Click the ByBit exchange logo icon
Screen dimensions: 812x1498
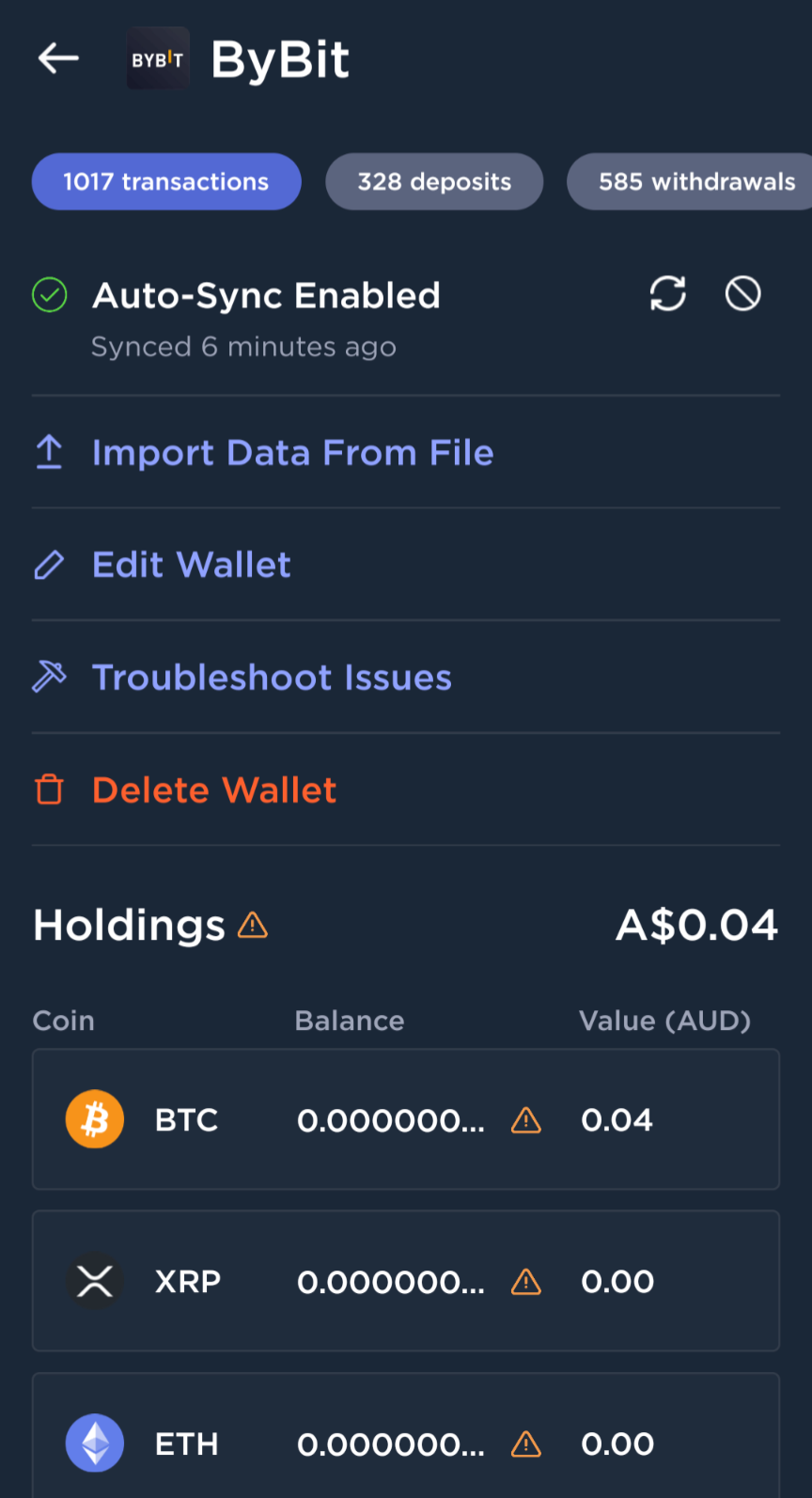(x=157, y=57)
